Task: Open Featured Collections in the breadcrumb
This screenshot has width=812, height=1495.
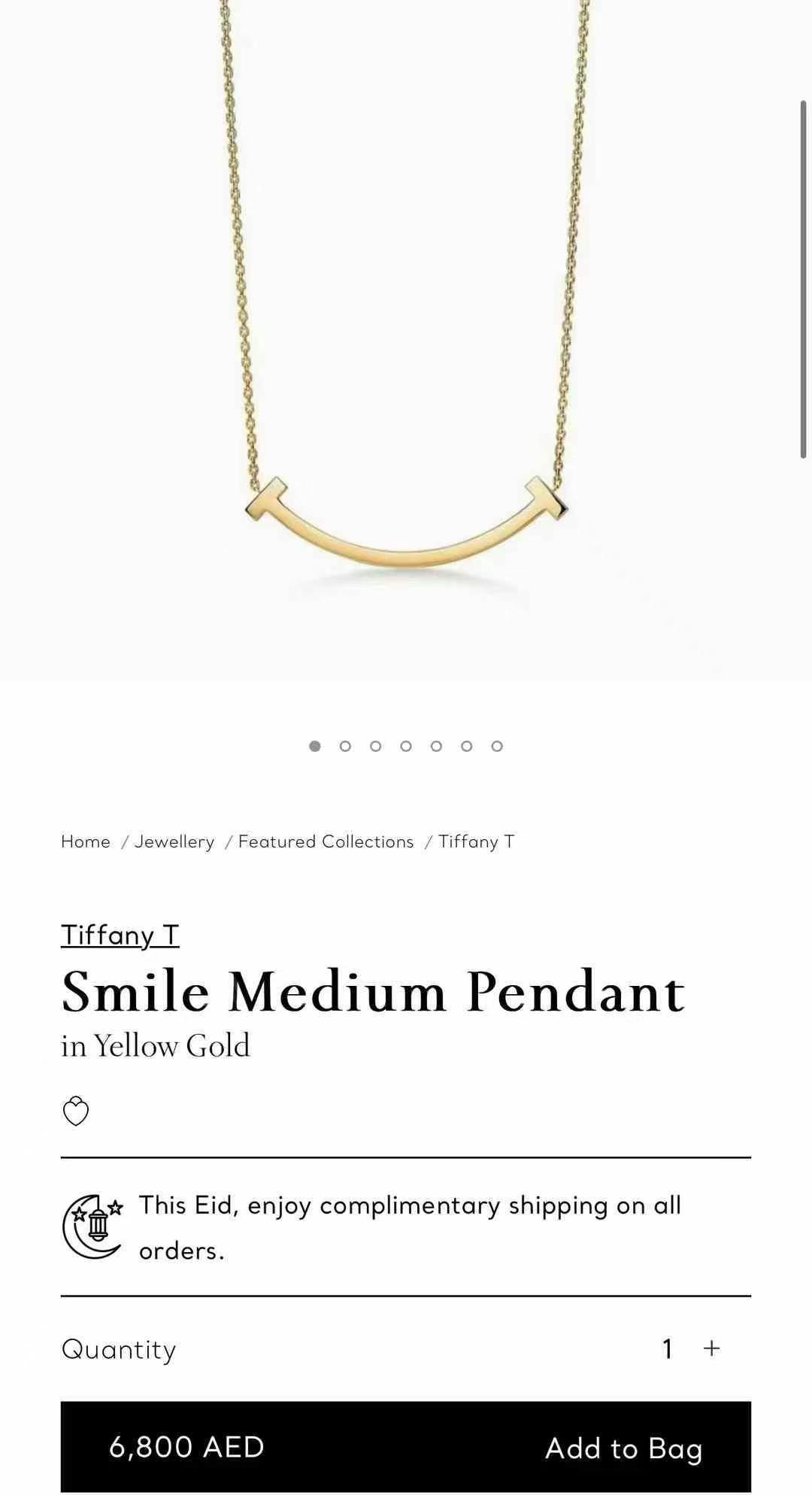Action: click(x=326, y=842)
